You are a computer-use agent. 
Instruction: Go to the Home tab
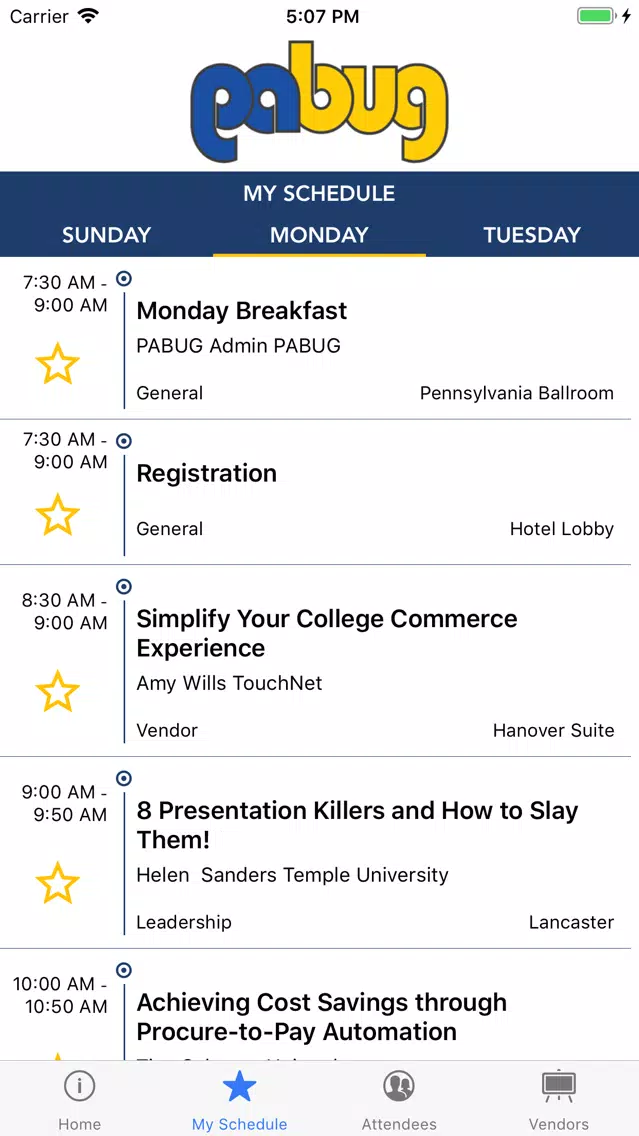tap(80, 1100)
